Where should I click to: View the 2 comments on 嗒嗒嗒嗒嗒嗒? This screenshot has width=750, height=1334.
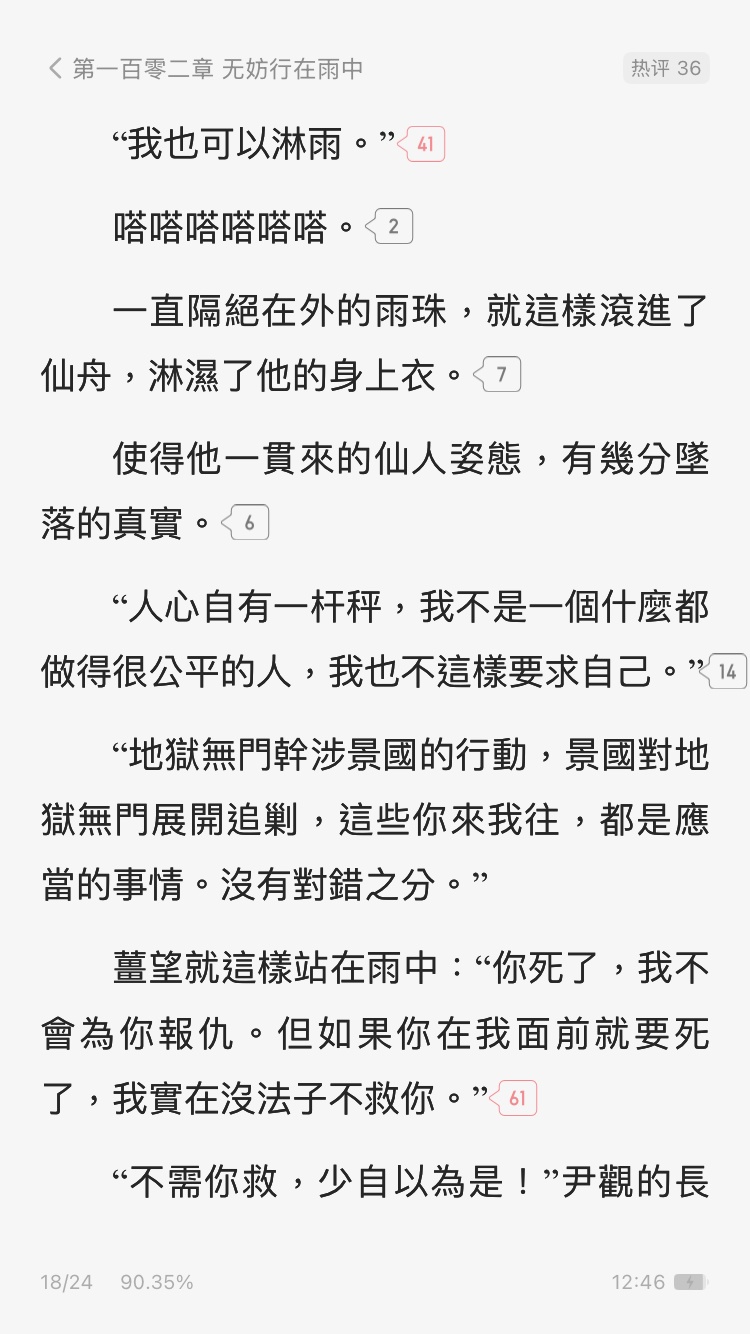coord(389,227)
